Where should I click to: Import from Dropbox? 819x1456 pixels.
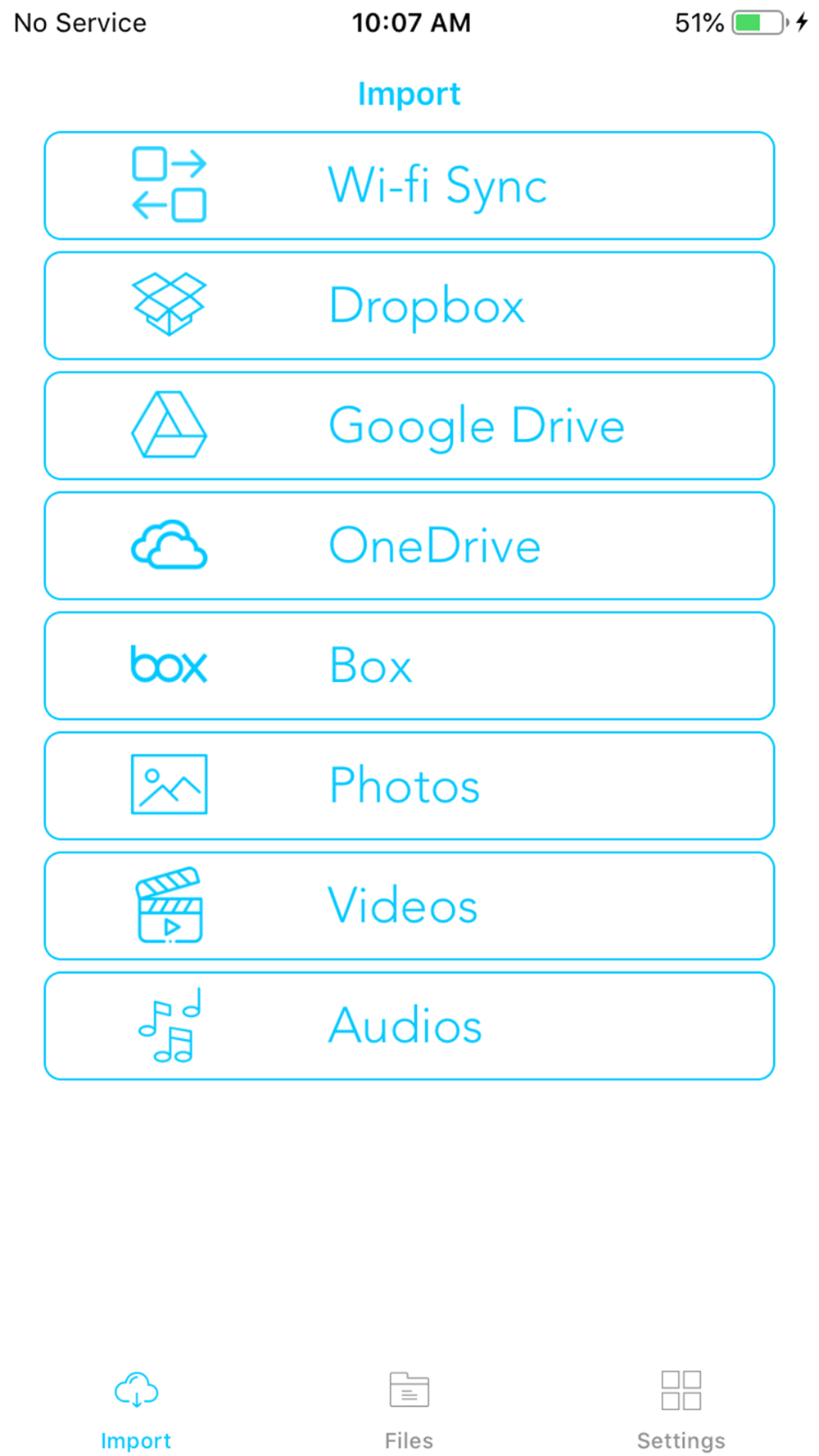[x=409, y=305]
